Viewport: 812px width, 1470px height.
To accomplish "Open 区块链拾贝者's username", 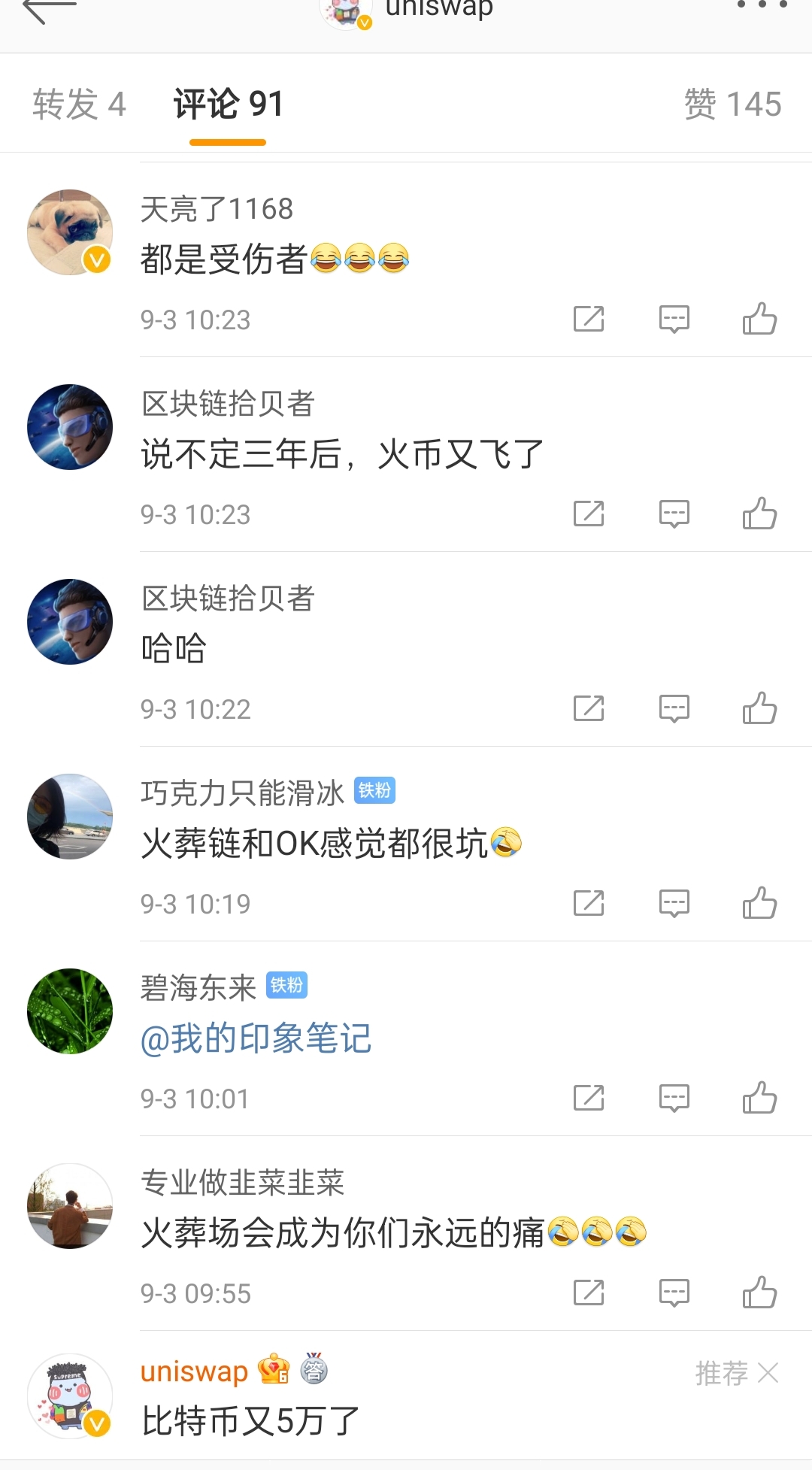I will (x=228, y=404).
